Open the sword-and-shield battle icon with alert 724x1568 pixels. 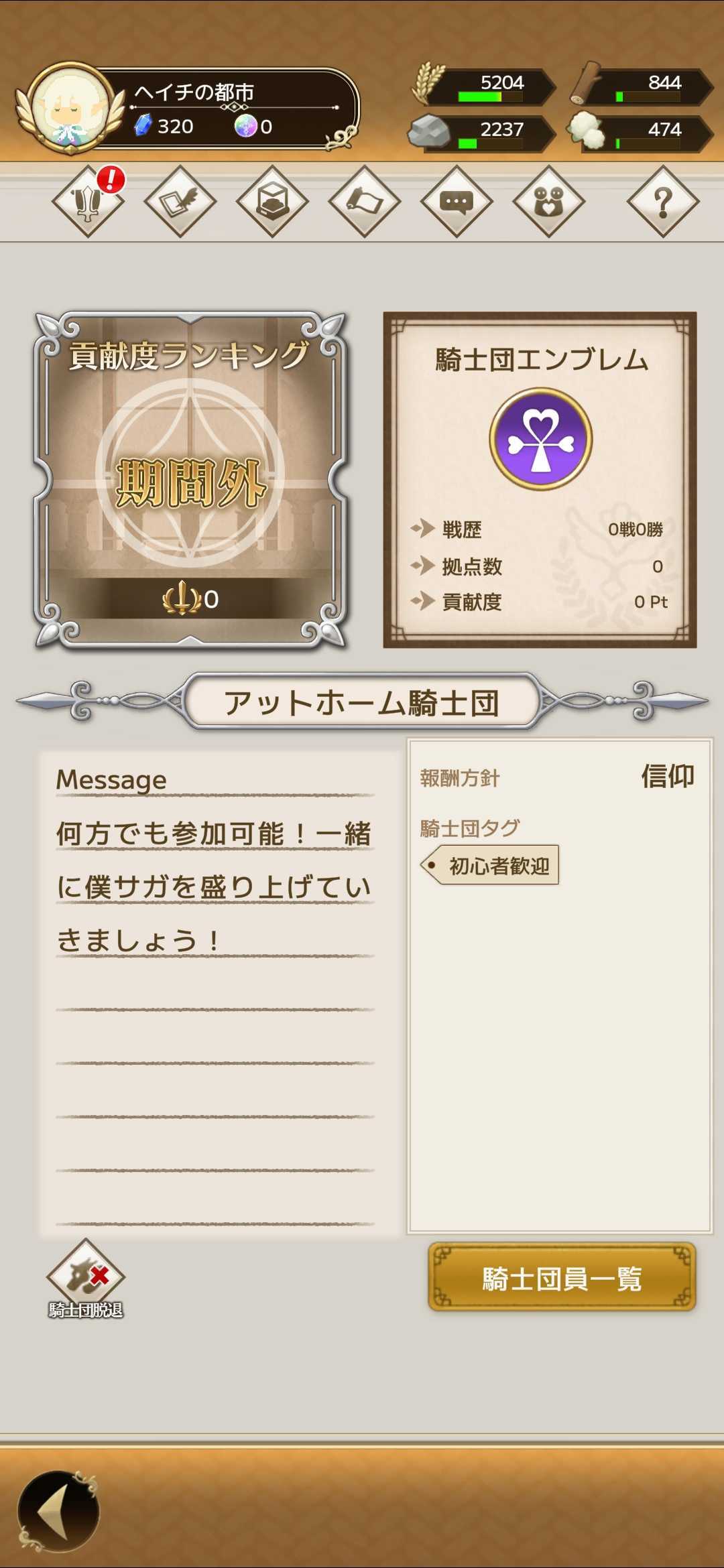(x=88, y=202)
